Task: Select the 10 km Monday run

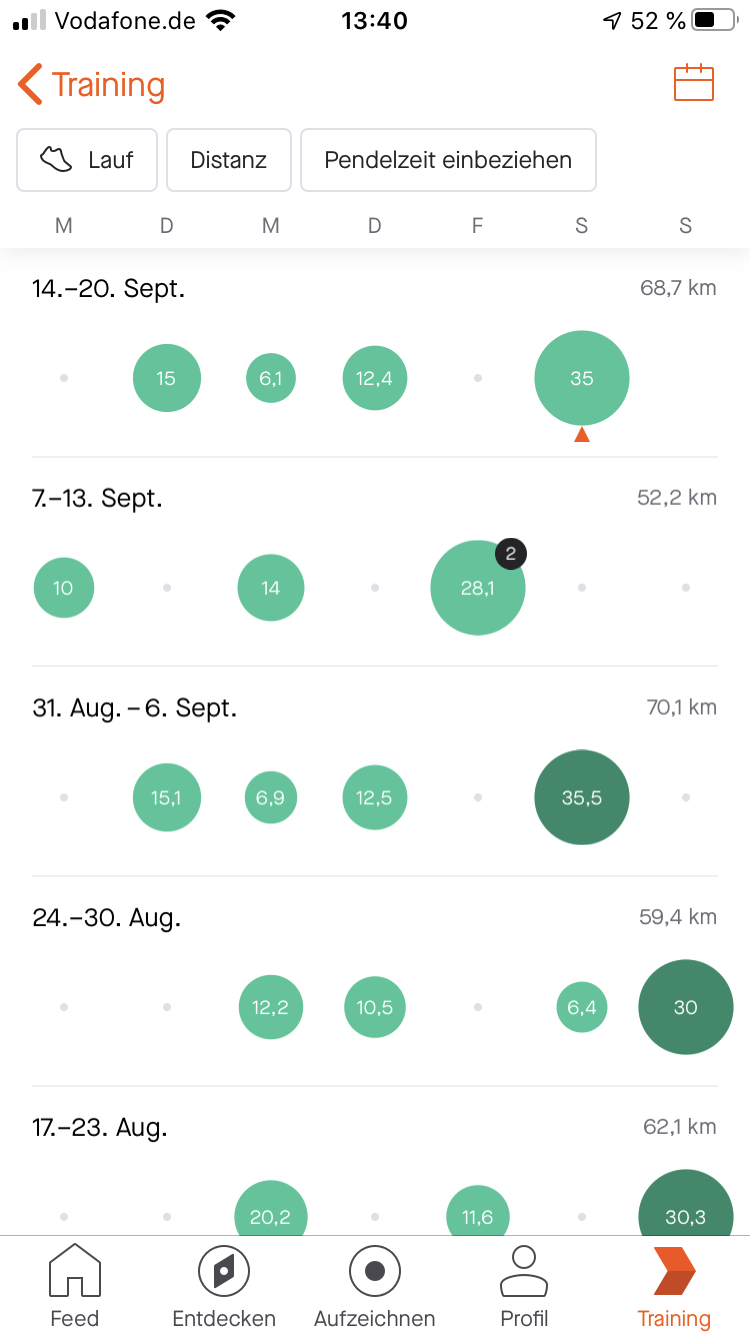Action: (x=64, y=588)
